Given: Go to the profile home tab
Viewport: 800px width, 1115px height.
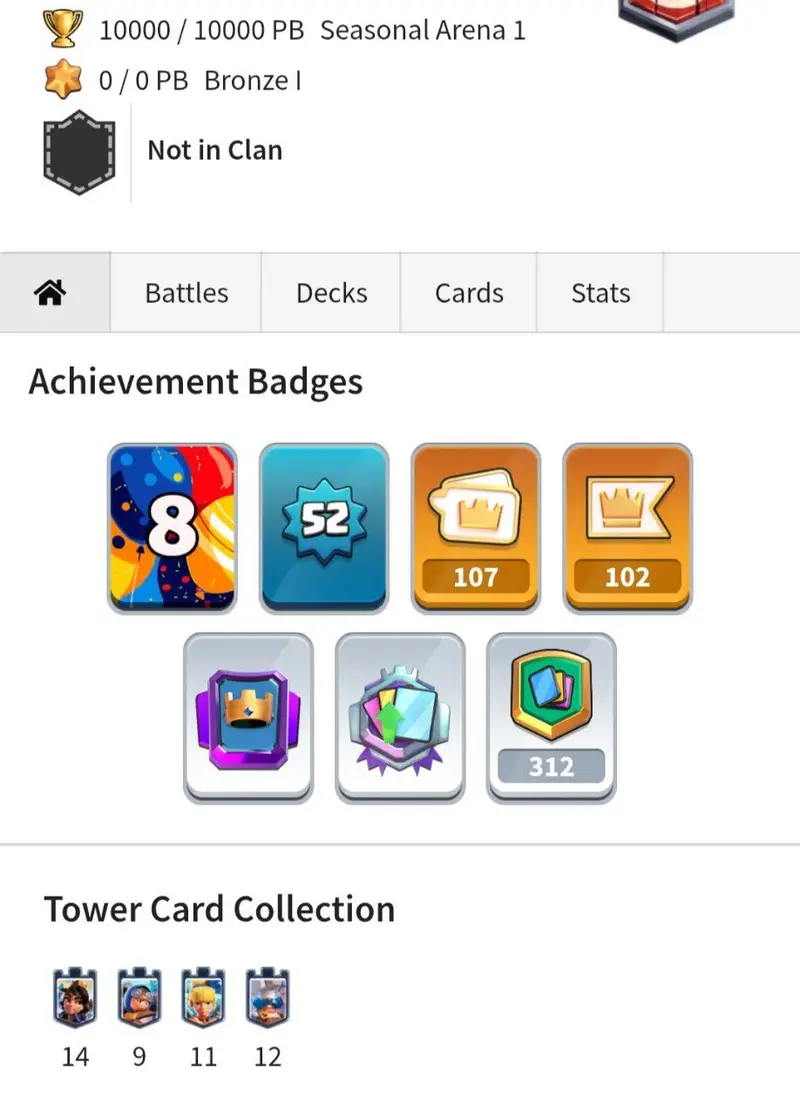Looking at the screenshot, I should (54, 293).
